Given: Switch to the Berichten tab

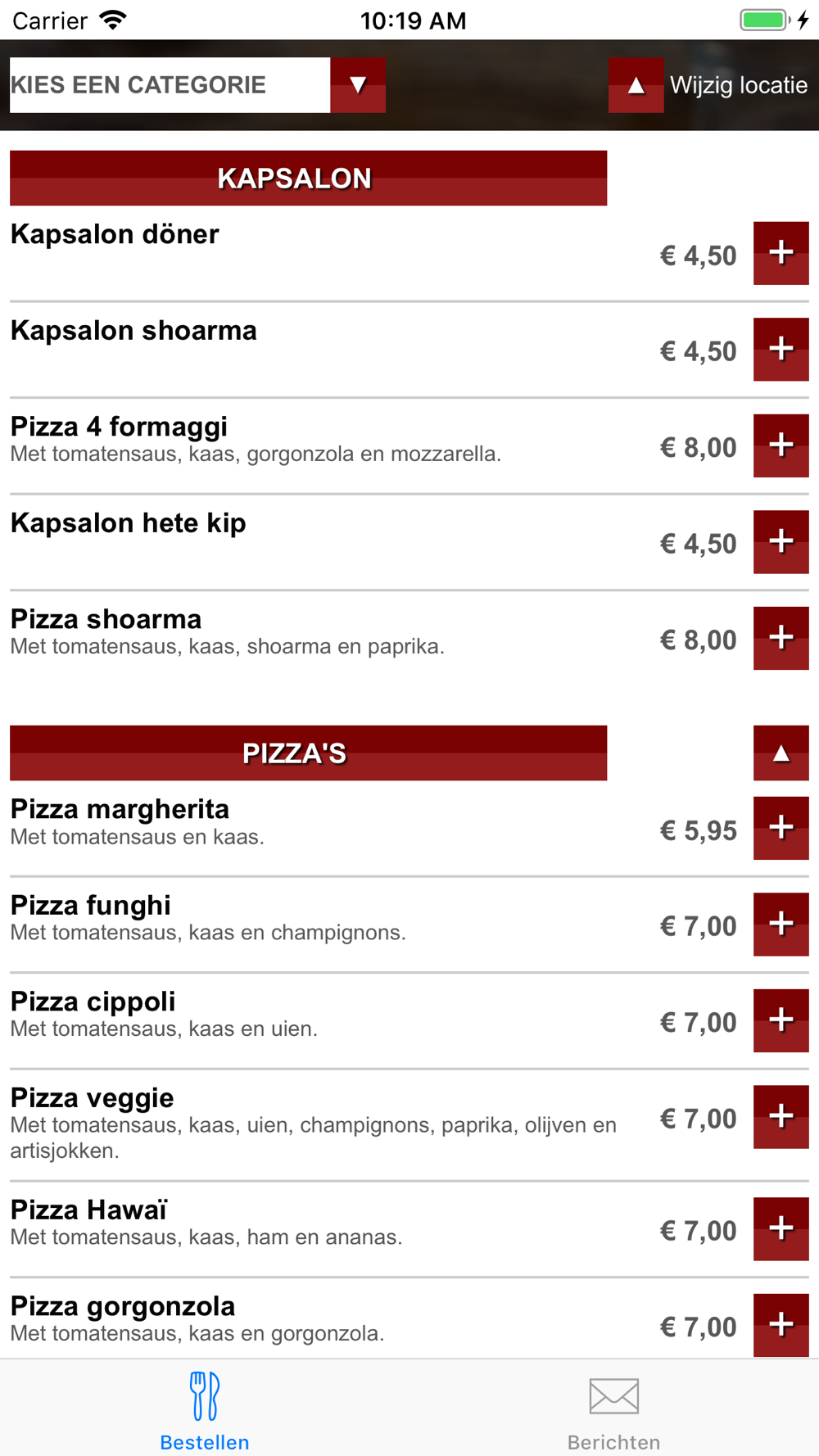Looking at the screenshot, I should tap(614, 1410).
